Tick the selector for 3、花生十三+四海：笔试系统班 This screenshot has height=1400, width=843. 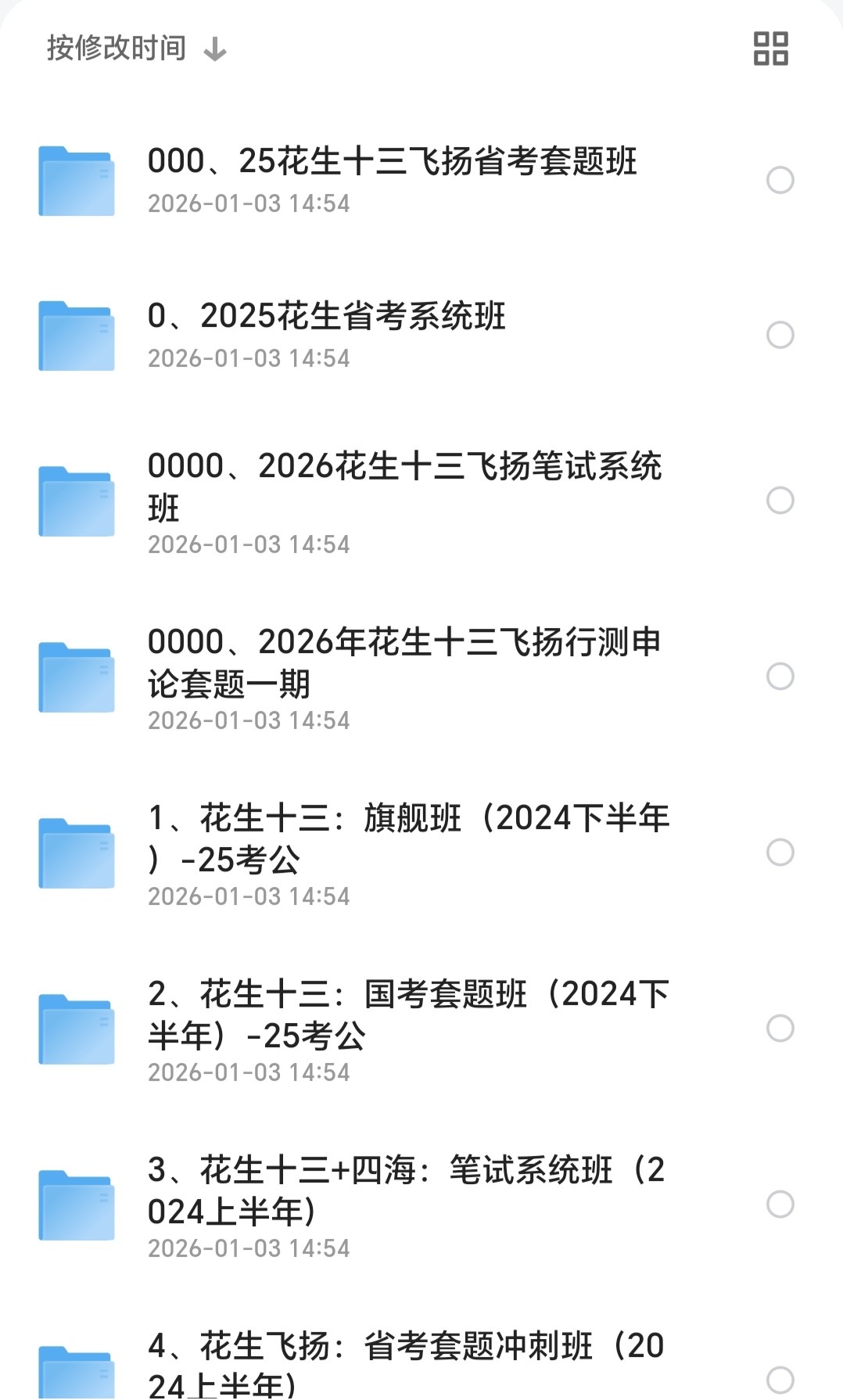tap(780, 1204)
